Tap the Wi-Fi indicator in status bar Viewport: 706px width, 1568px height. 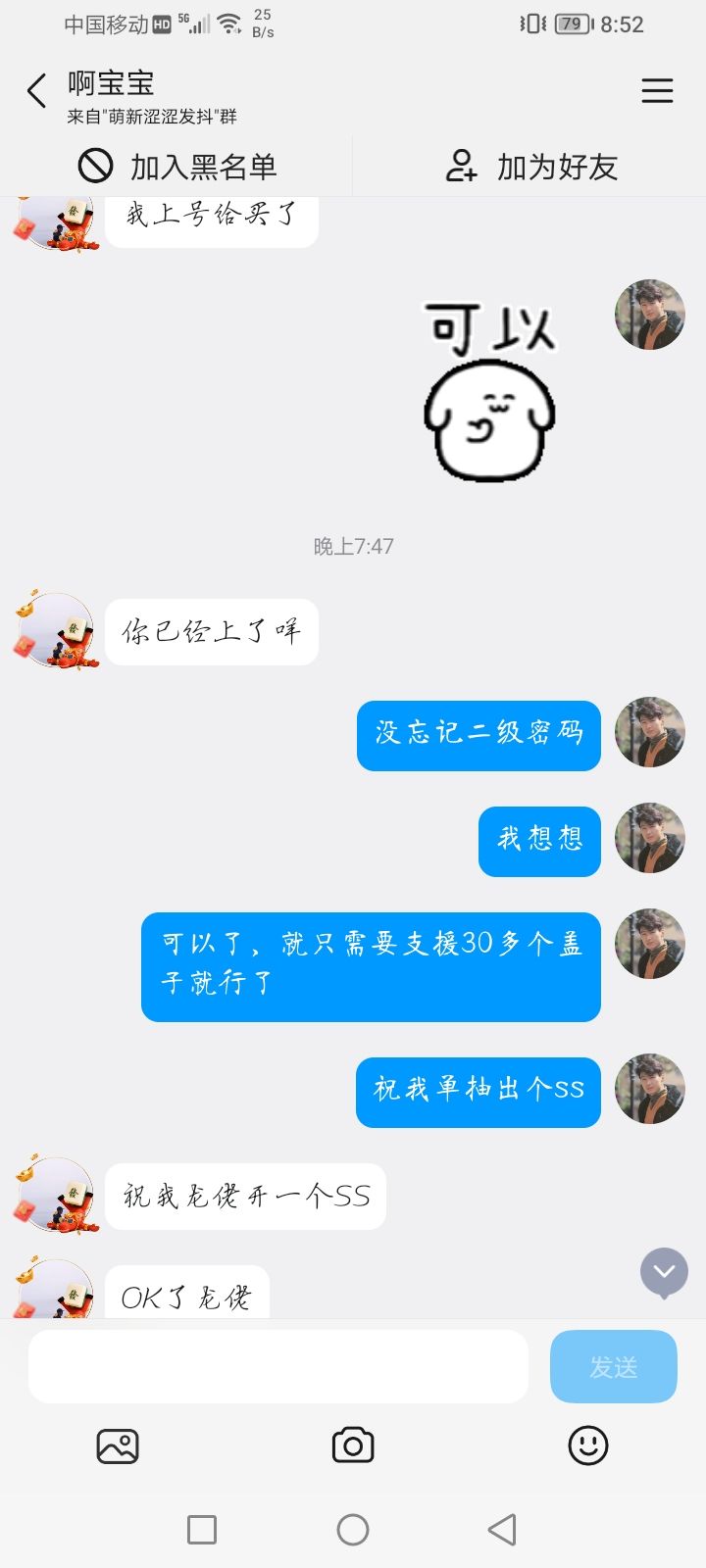point(227,24)
